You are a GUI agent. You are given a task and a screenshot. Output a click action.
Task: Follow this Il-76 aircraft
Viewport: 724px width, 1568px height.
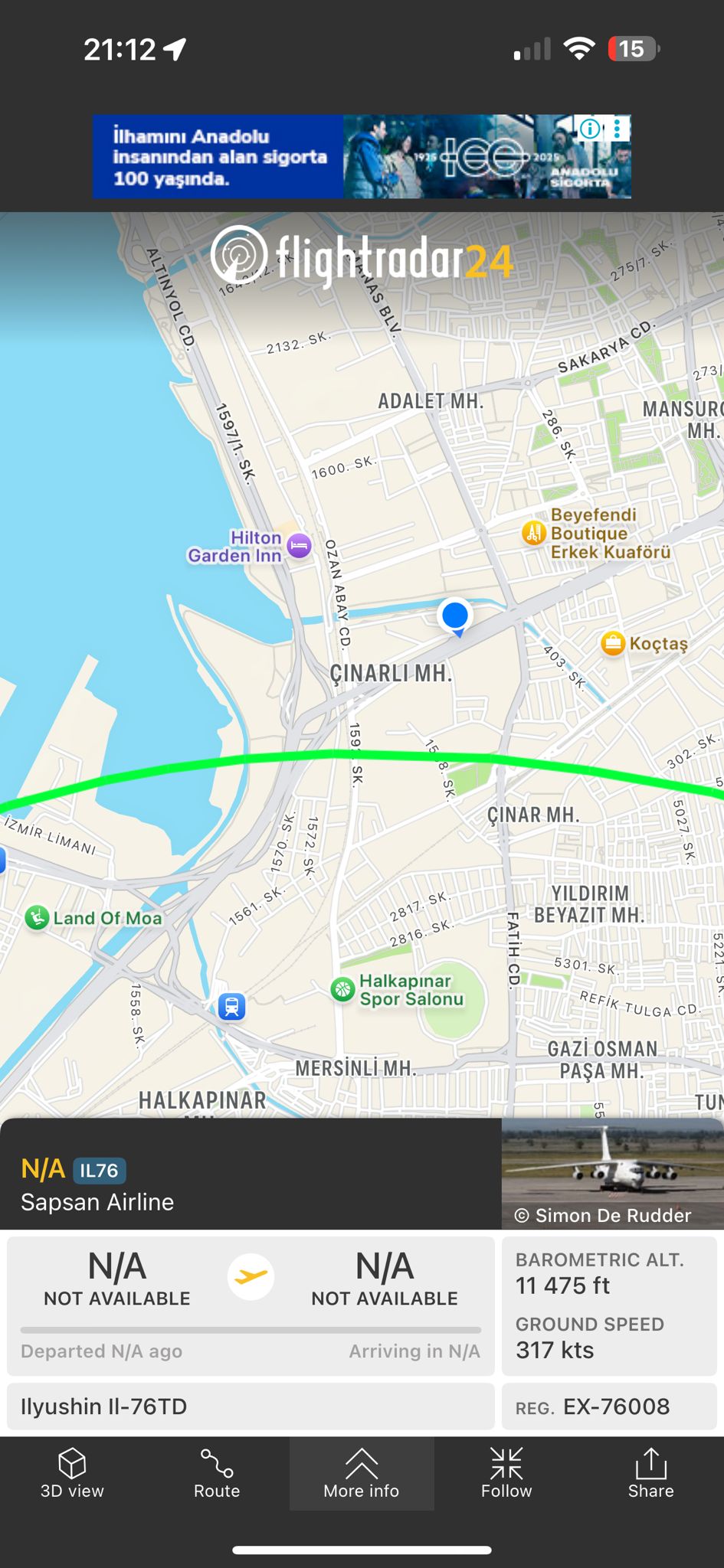coord(506,1473)
